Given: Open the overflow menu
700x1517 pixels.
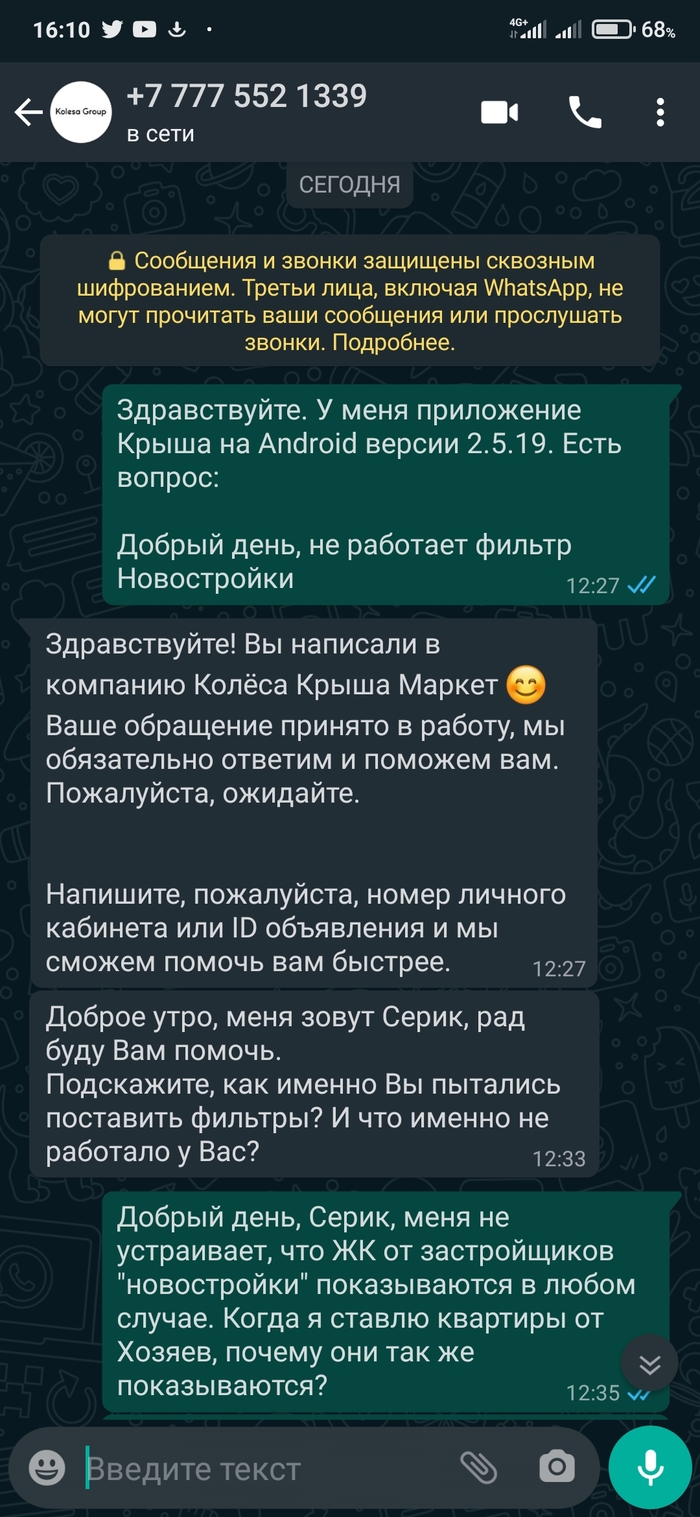Looking at the screenshot, I should pyautogui.click(x=660, y=112).
